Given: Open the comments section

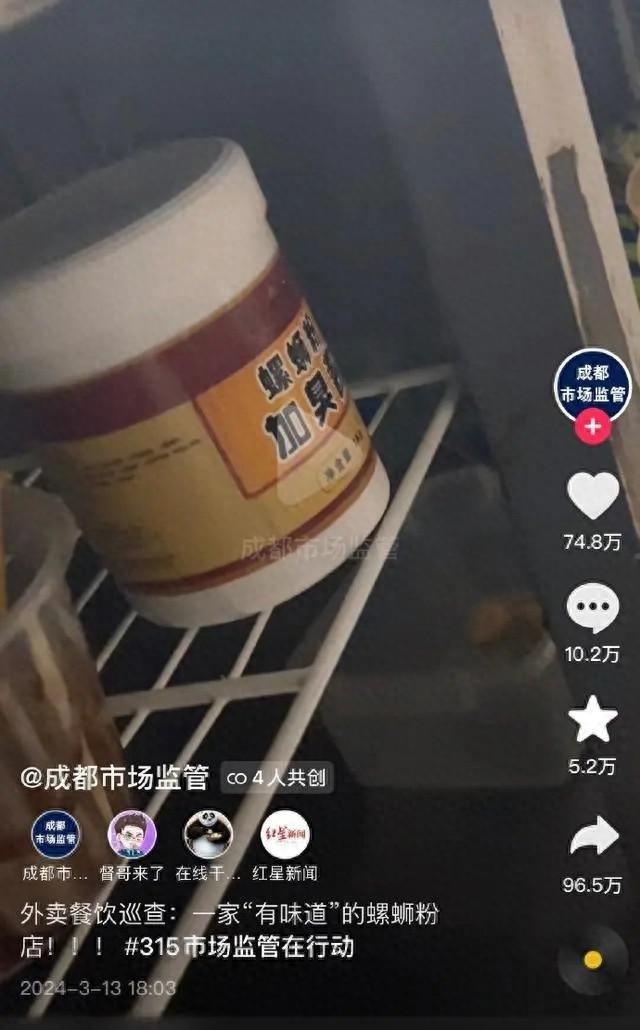Looking at the screenshot, I should pyautogui.click(x=593, y=608).
